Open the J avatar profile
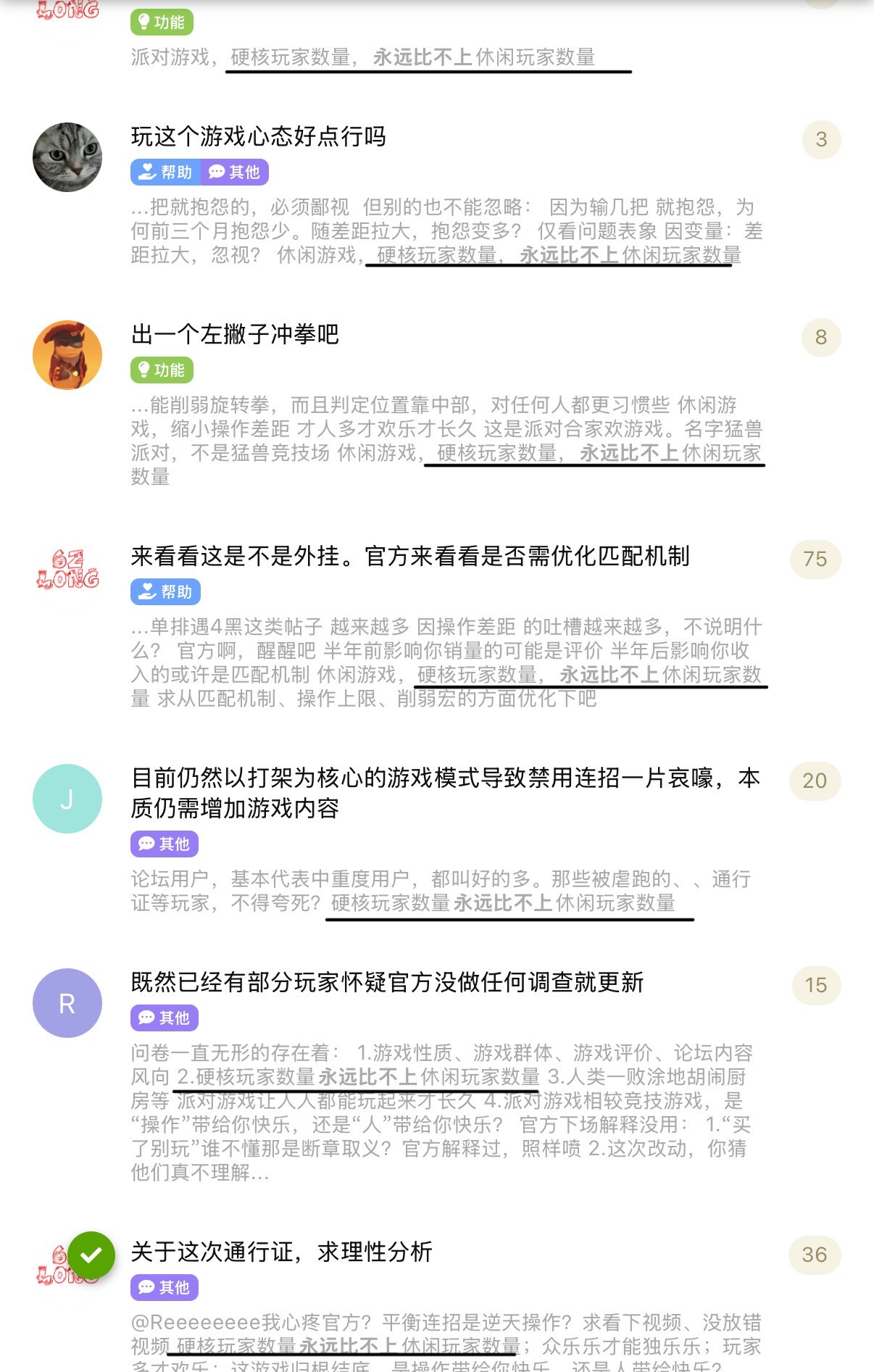Screen dimensions: 874x1372 point(67,799)
